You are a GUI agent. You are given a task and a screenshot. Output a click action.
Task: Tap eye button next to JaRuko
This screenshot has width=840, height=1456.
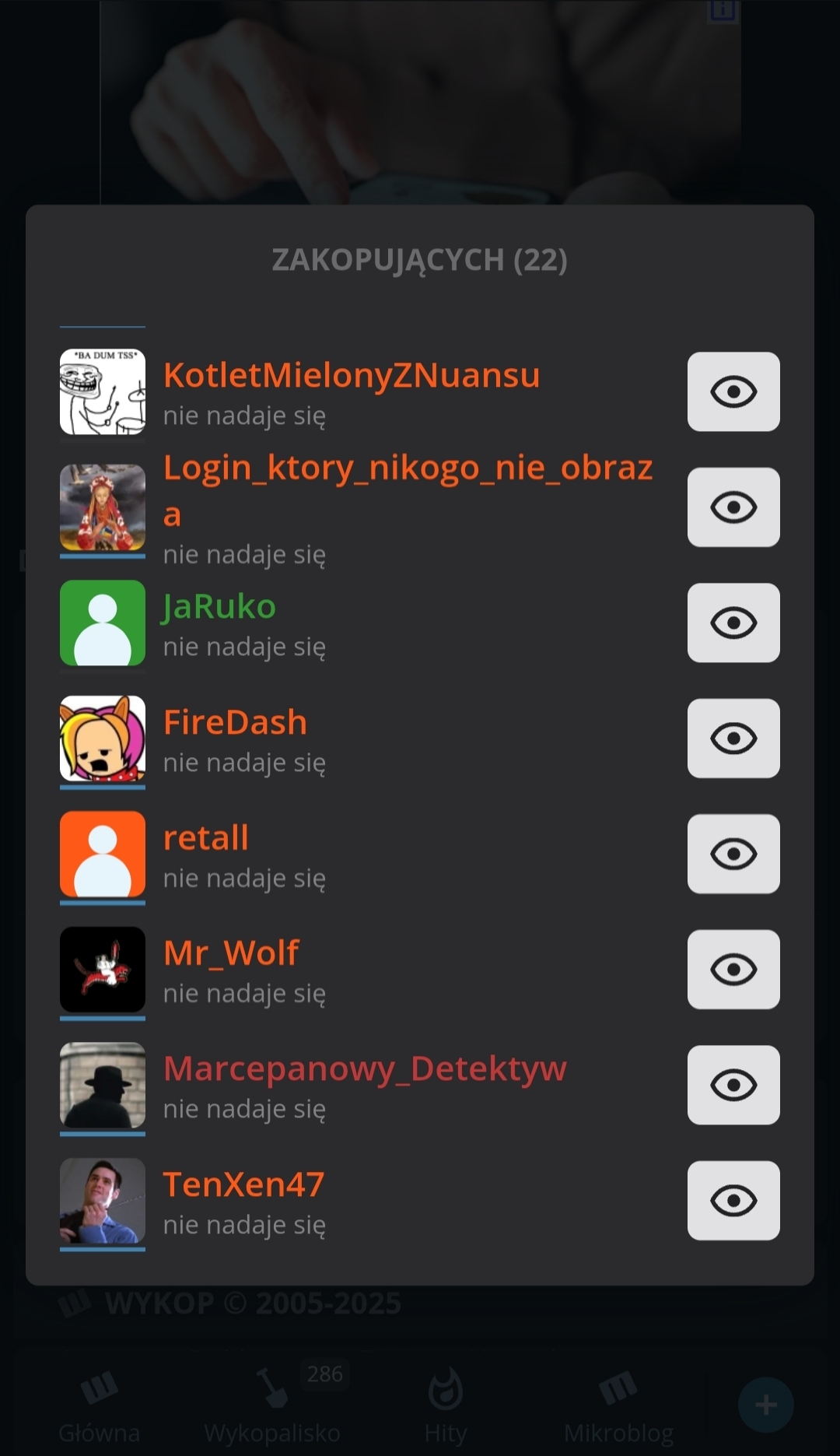coord(733,623)
